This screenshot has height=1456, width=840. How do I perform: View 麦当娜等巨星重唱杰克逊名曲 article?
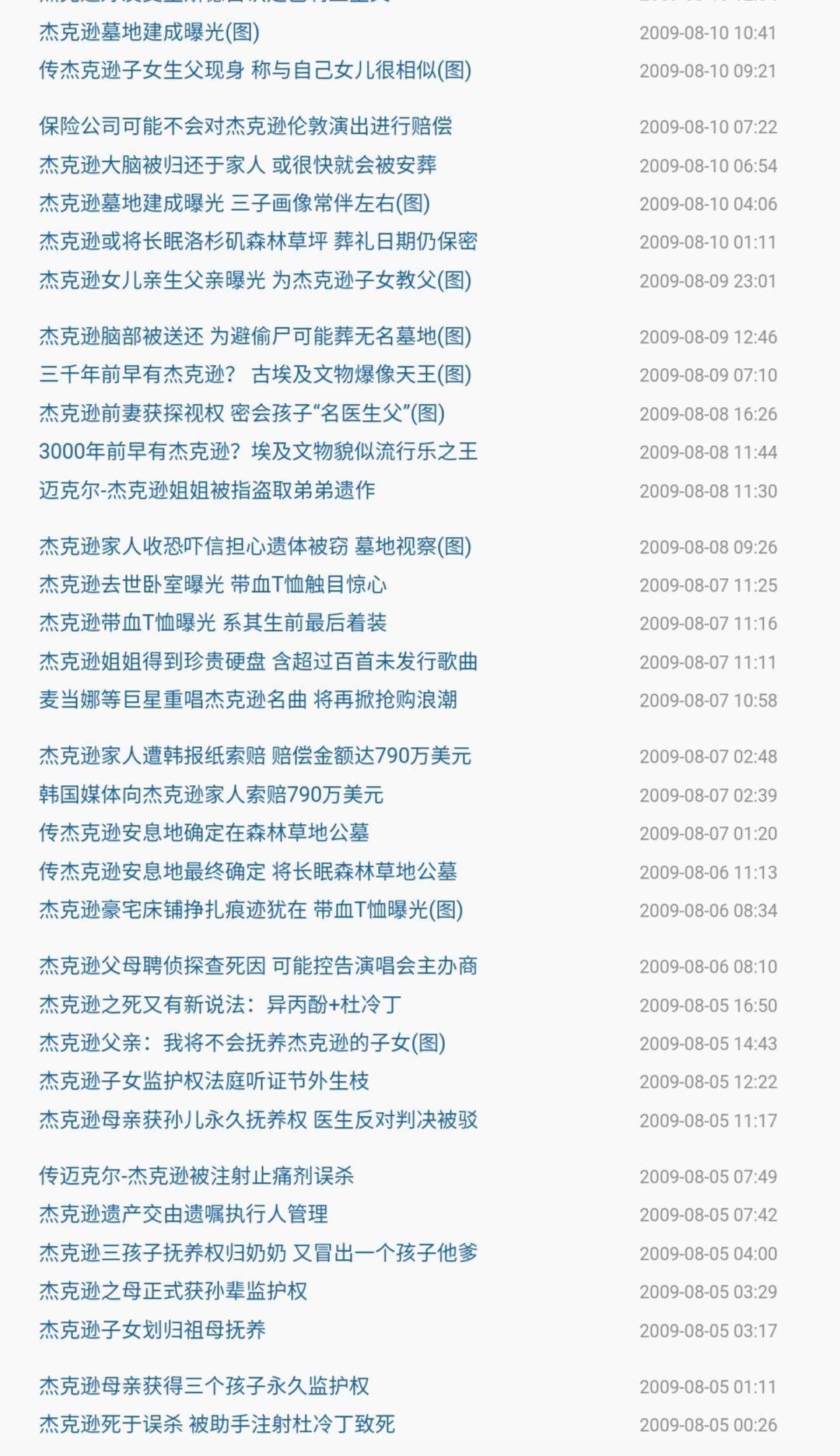pyautogui.click(x=247, y=700)
